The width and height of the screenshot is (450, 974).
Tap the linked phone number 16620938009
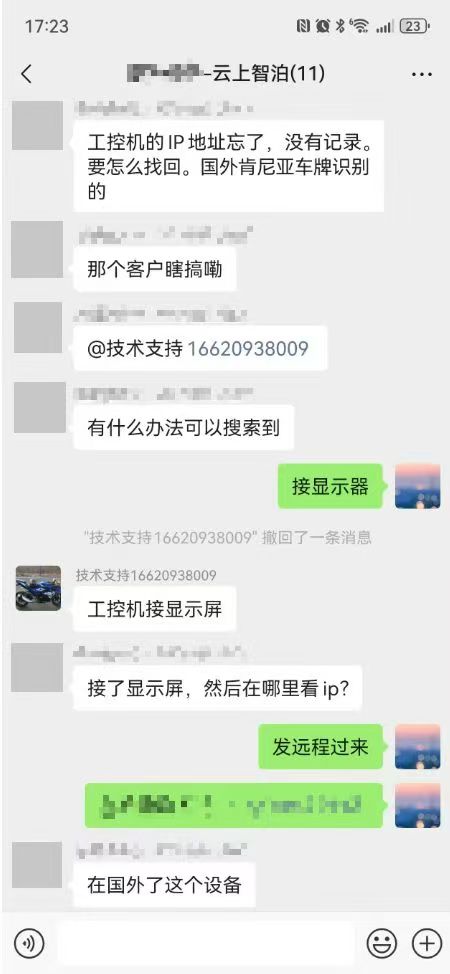pyautogui.click(x=248, y=348)
